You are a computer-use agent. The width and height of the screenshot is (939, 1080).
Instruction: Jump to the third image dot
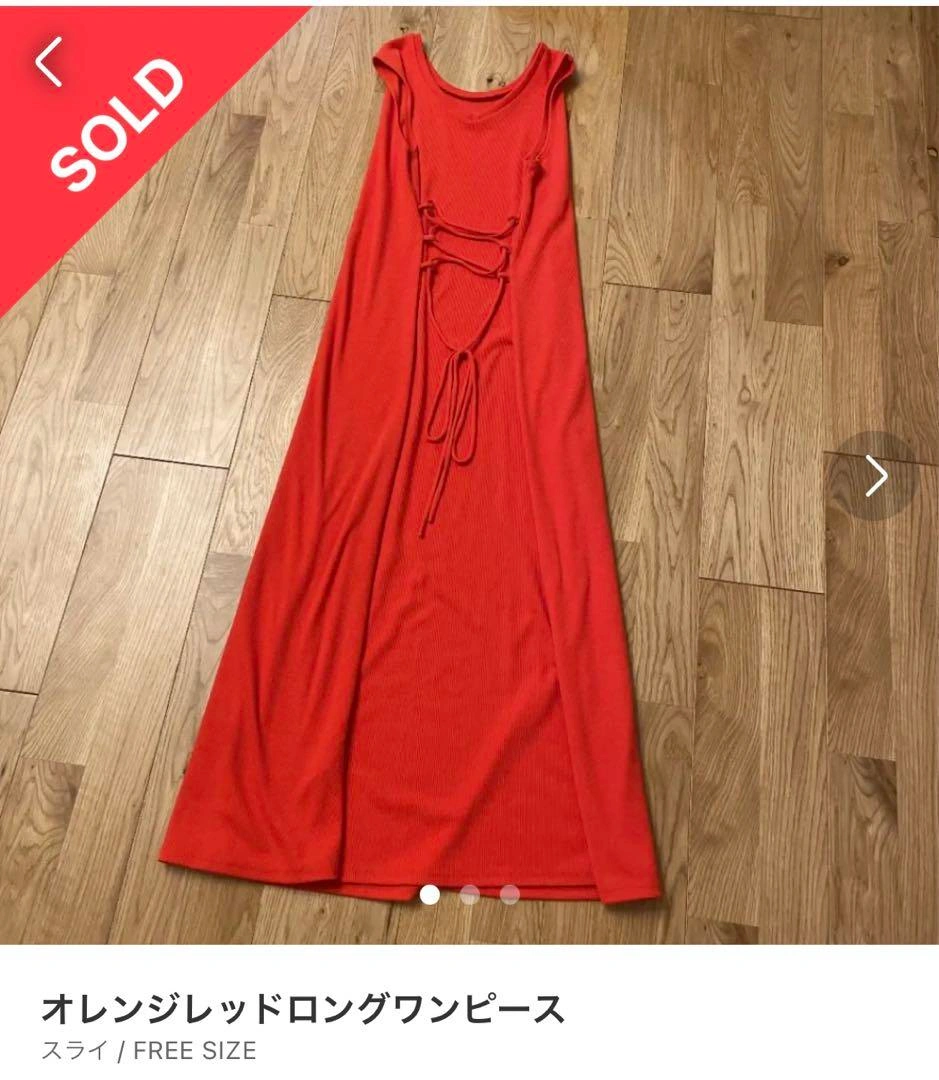pos(509,894)
